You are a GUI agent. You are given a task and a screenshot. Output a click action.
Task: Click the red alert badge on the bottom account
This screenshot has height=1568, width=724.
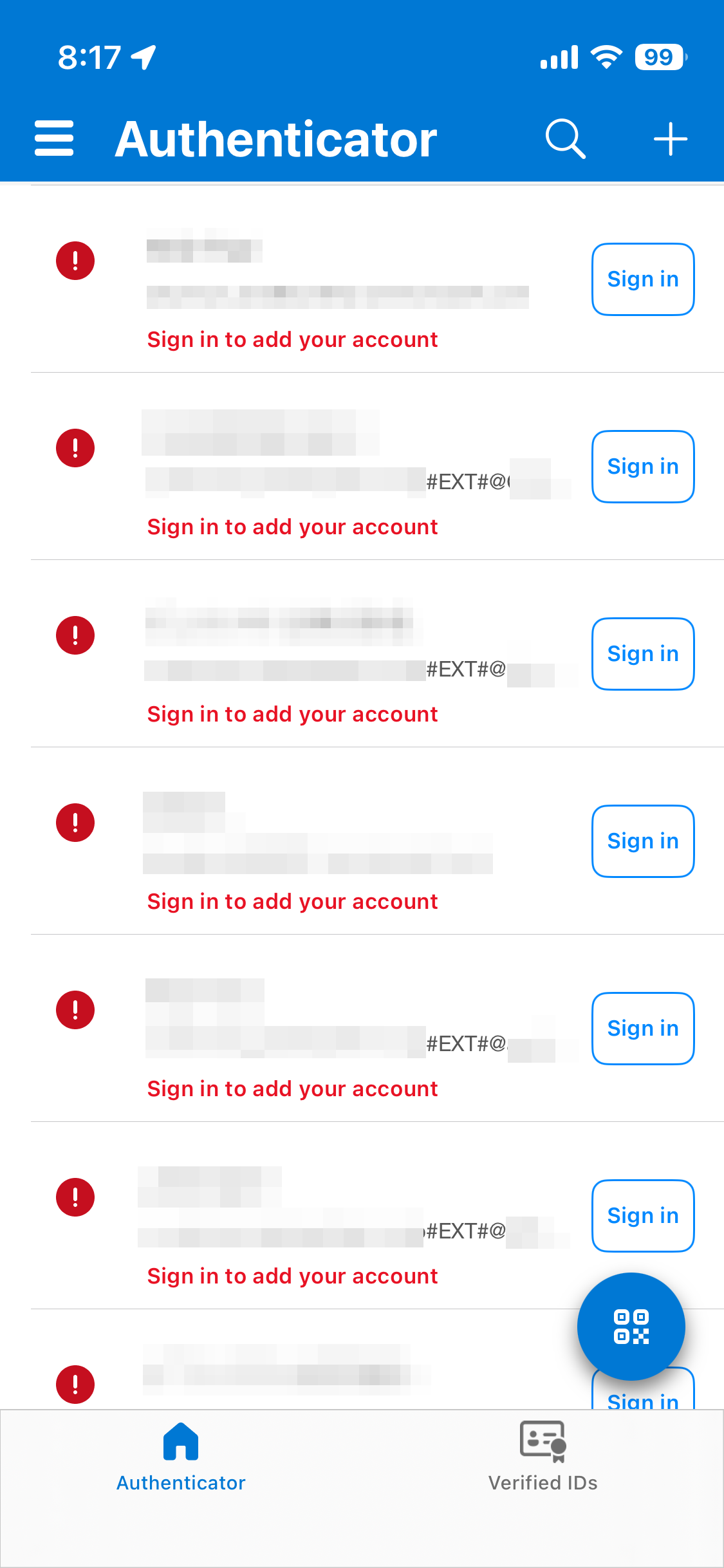[x=75, y=1384]
